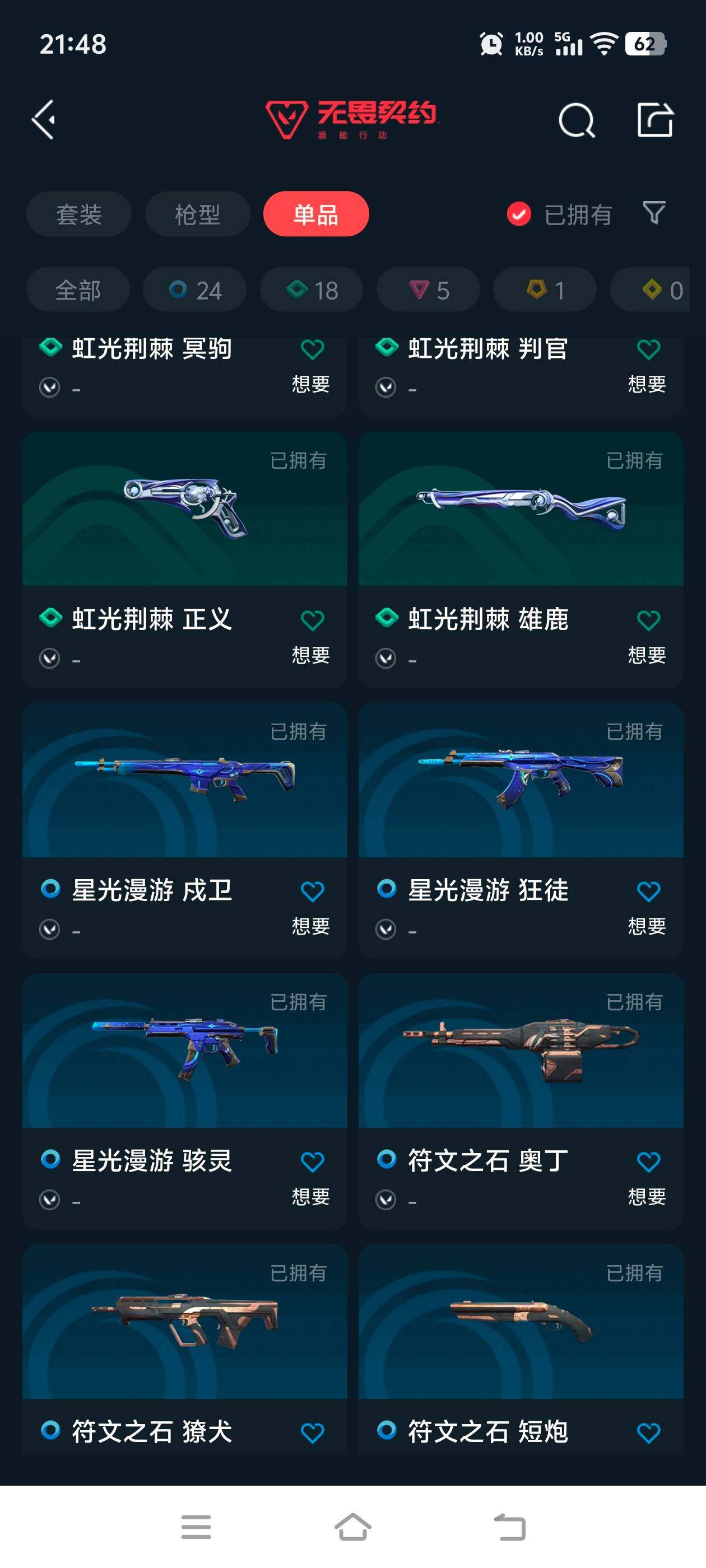Open the 虹光荆棘 雄鹿 skin card
Image resolution: width=706 pixels, height=1568 pixels.
(521, 560)
